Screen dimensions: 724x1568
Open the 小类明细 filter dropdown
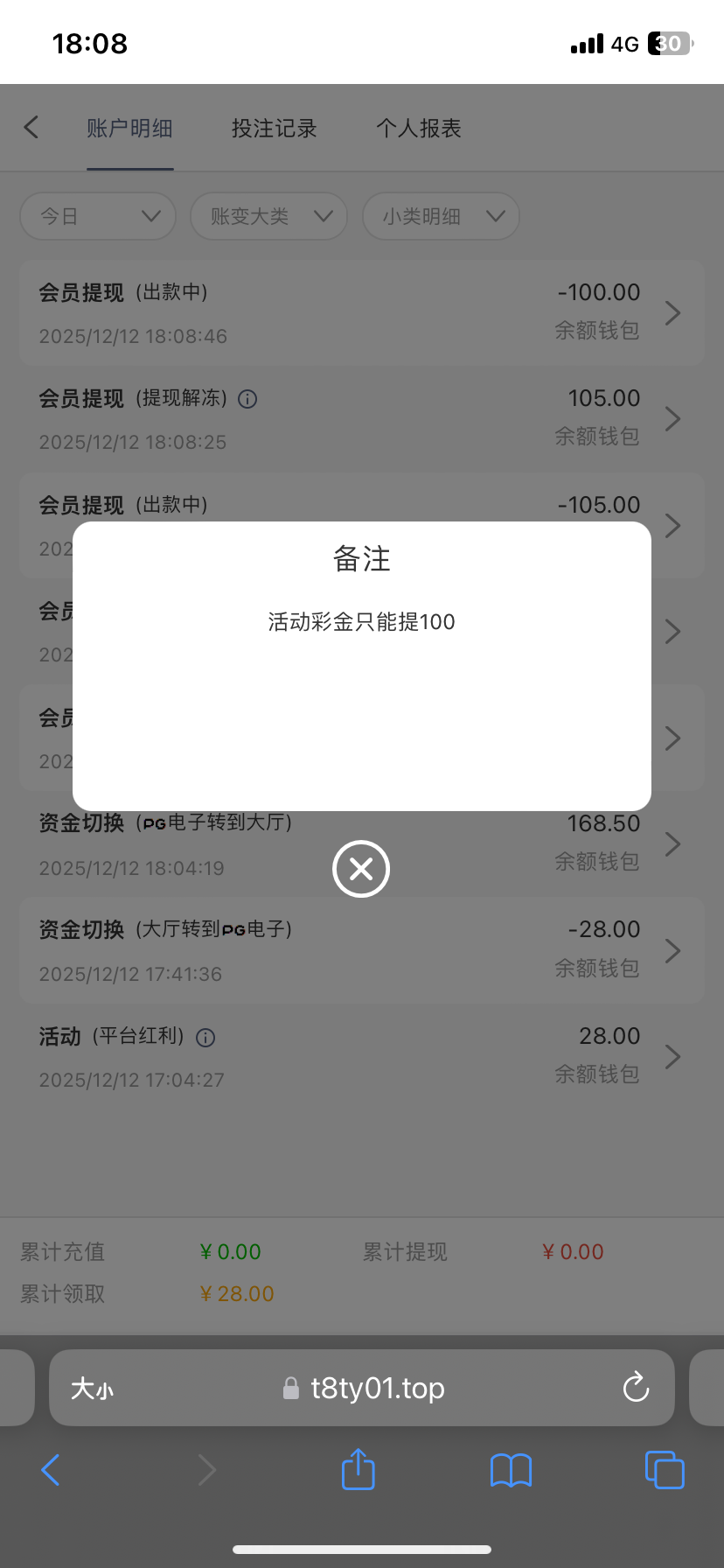click(x=441, y=216)
